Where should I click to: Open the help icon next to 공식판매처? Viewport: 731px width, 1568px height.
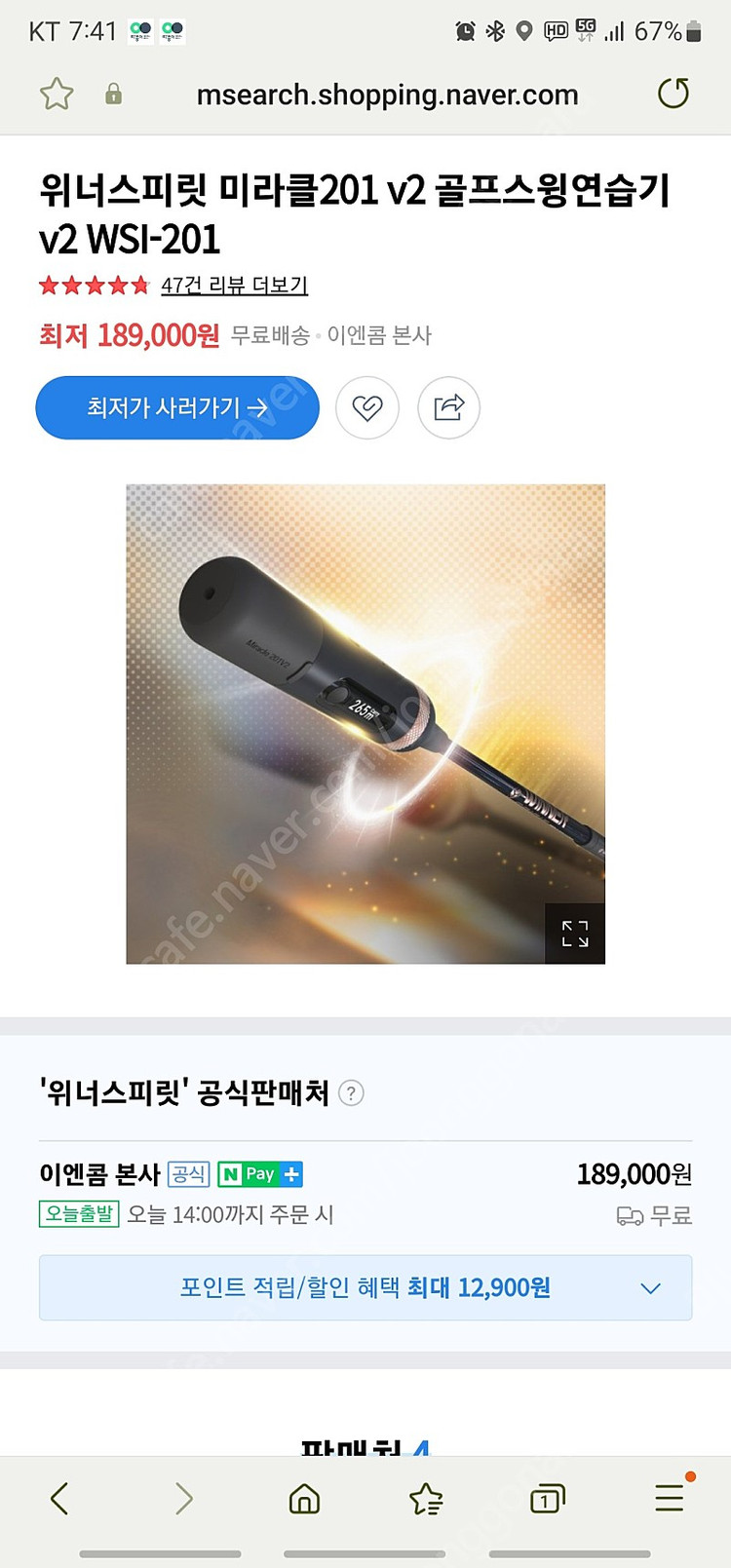click(351, 1093)
